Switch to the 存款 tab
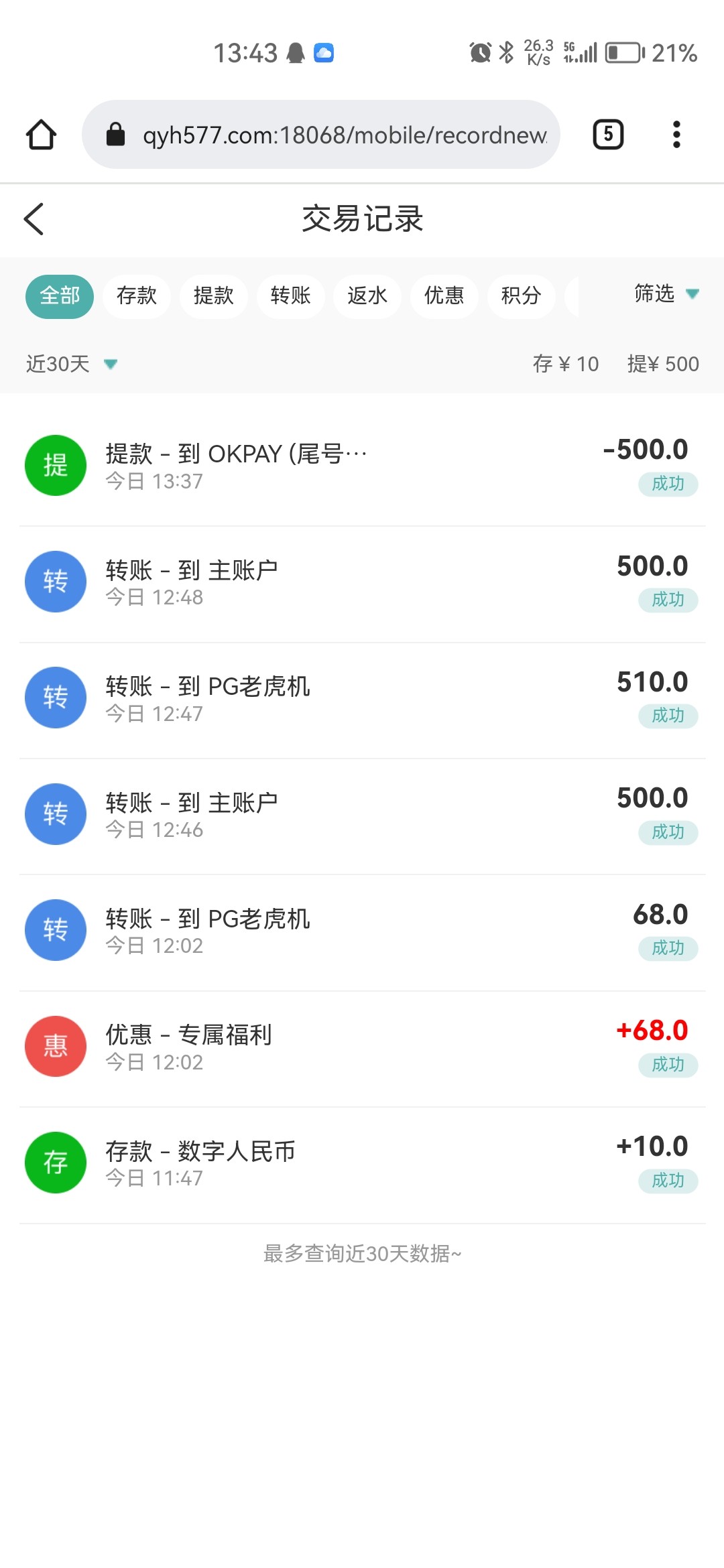Viewport: 724px width, 1568px height. tap(137, 296)
